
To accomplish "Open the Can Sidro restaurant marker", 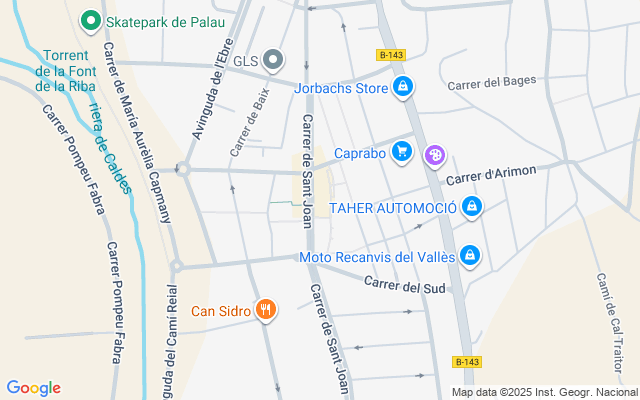I will pyautogui.click(x=265, y=310).
